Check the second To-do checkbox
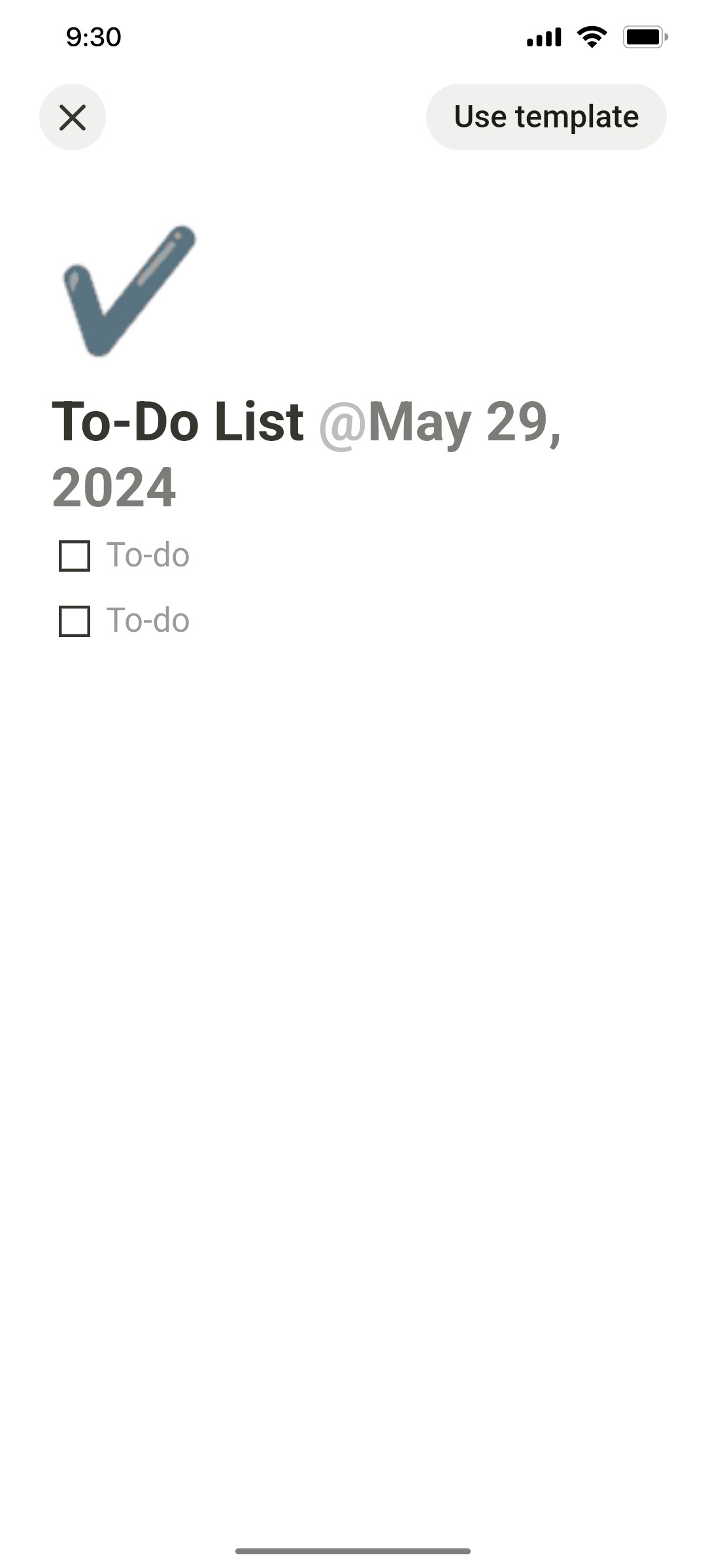The height and width of the screenshot is (1568, 706). (74, 621)
